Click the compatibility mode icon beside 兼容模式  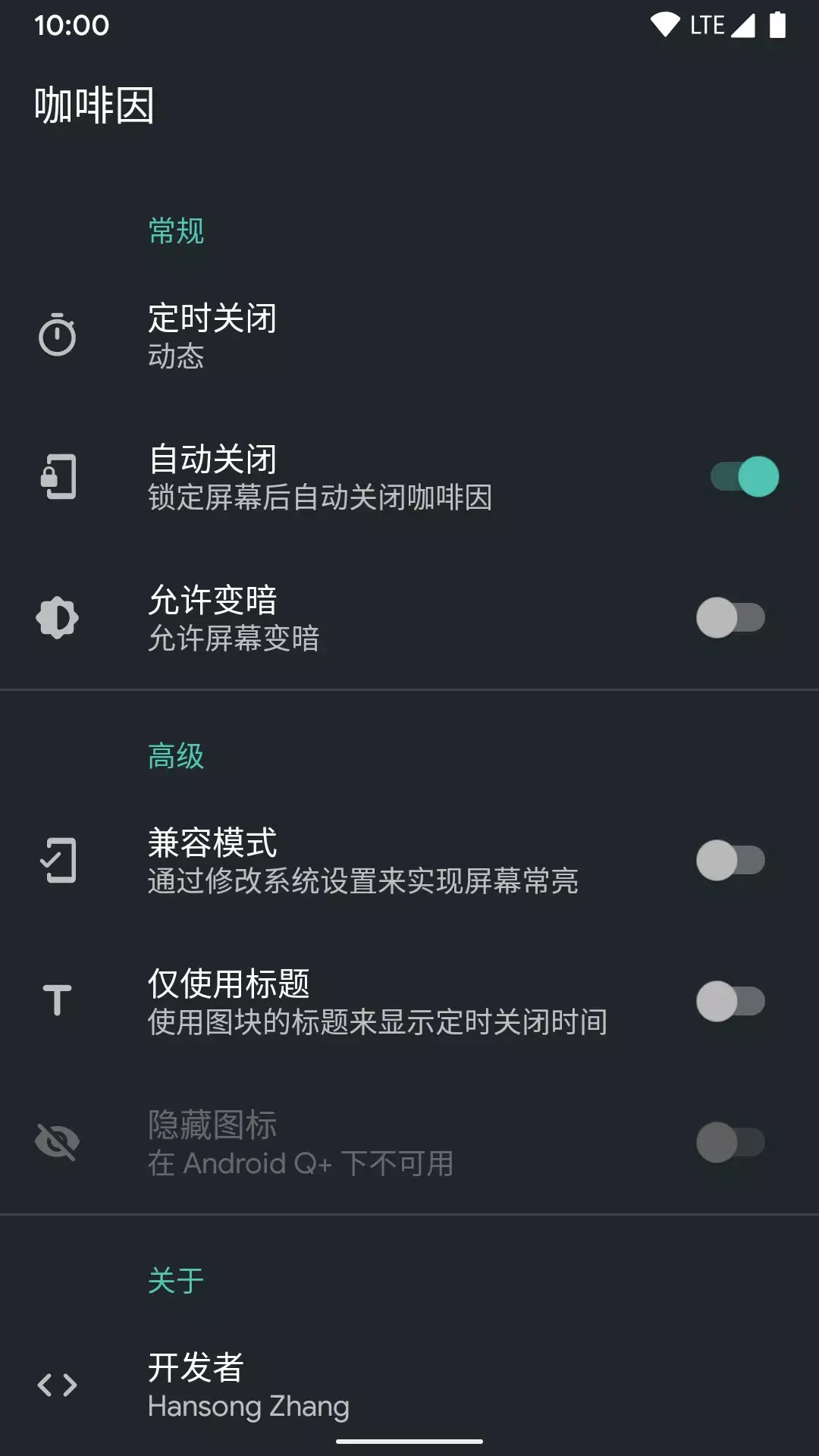pyautogui.click(x=59, y=859)
